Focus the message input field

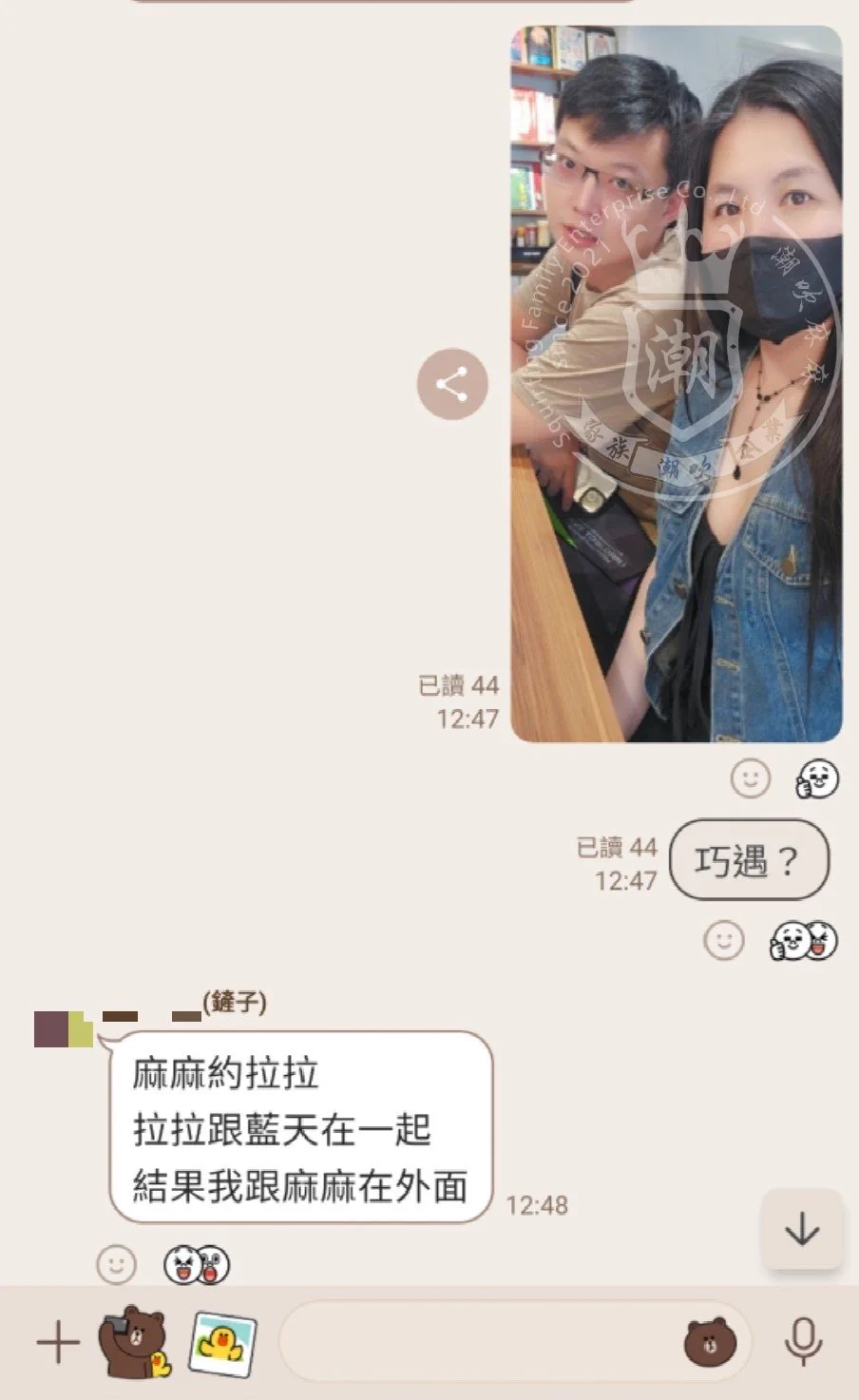[475, 1342]
